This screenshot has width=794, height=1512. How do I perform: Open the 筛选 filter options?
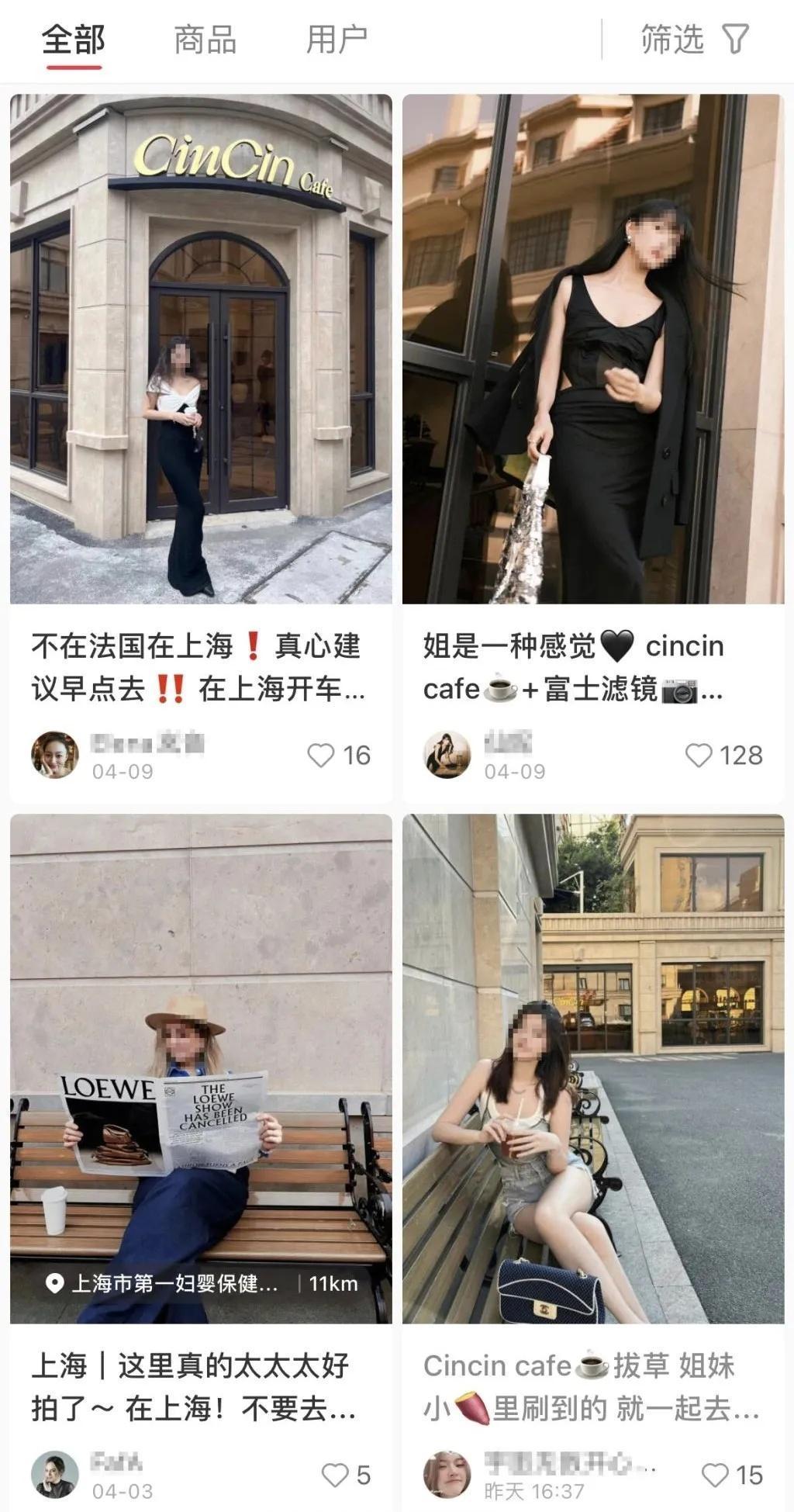tap(694, 40)
